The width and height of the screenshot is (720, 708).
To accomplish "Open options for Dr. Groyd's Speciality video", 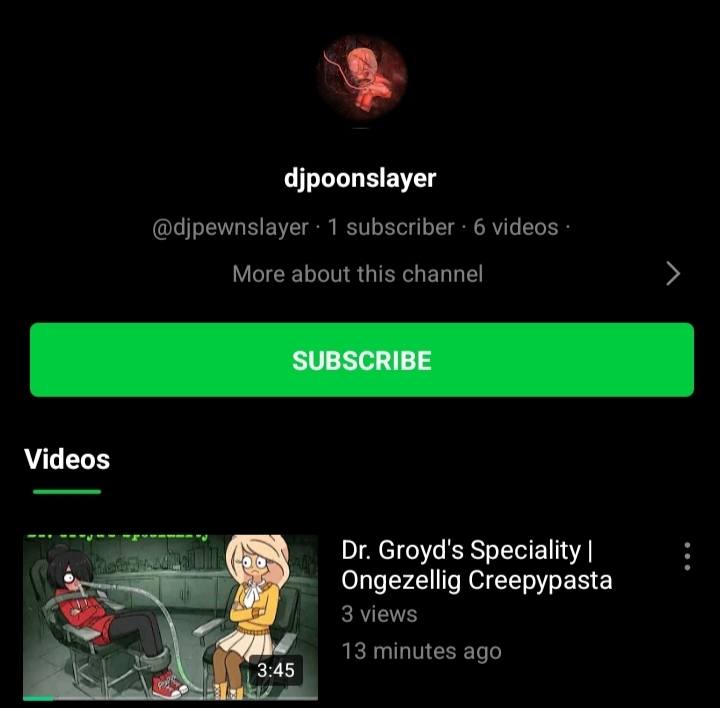I will 687,556.
